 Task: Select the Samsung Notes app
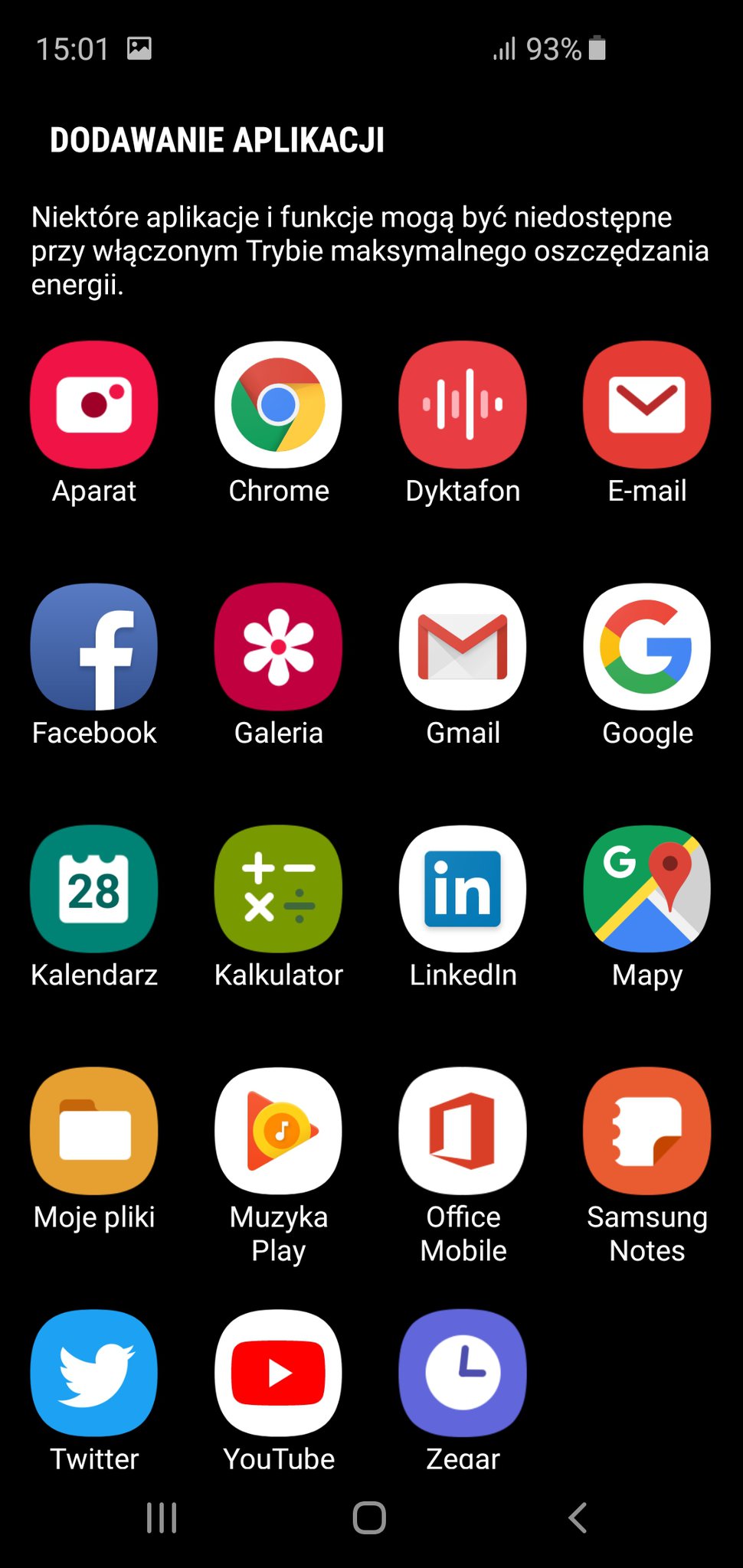[647, 1131]
